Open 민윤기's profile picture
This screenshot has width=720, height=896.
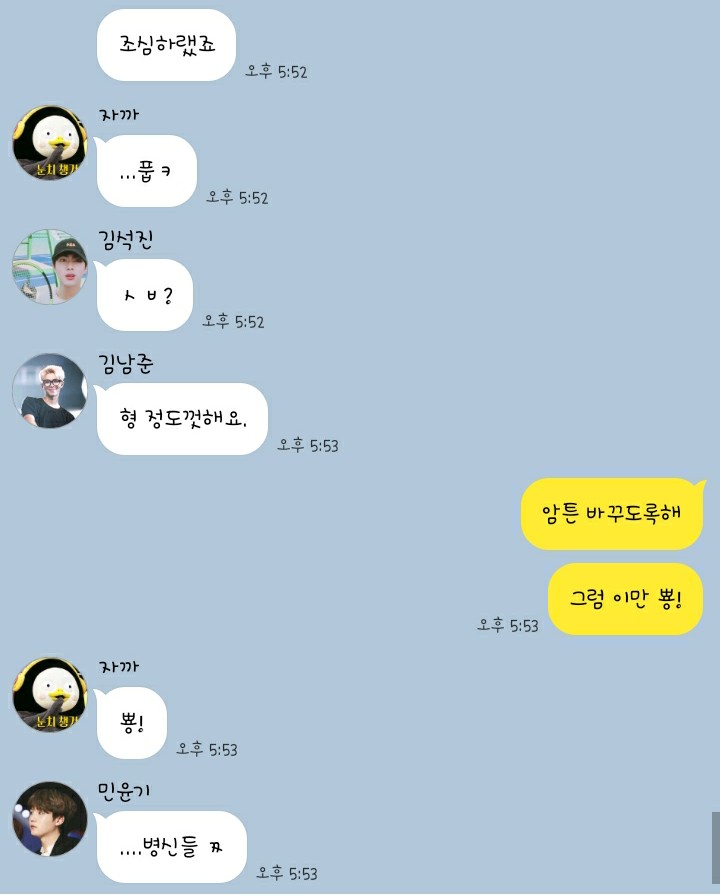pos(50,819)
